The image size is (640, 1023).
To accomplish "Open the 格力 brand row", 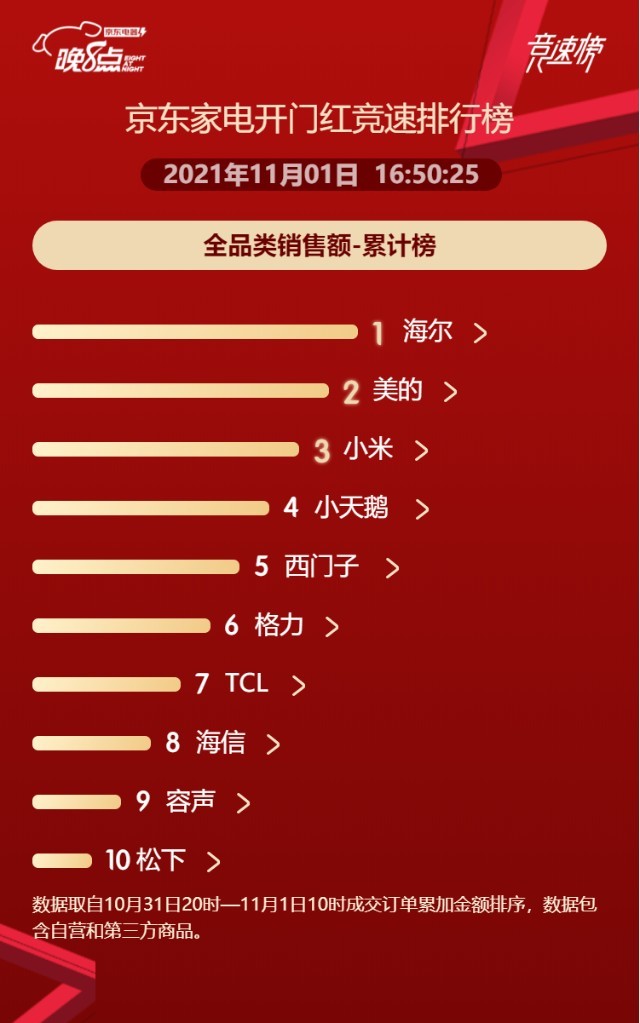I will click(280, 626).
